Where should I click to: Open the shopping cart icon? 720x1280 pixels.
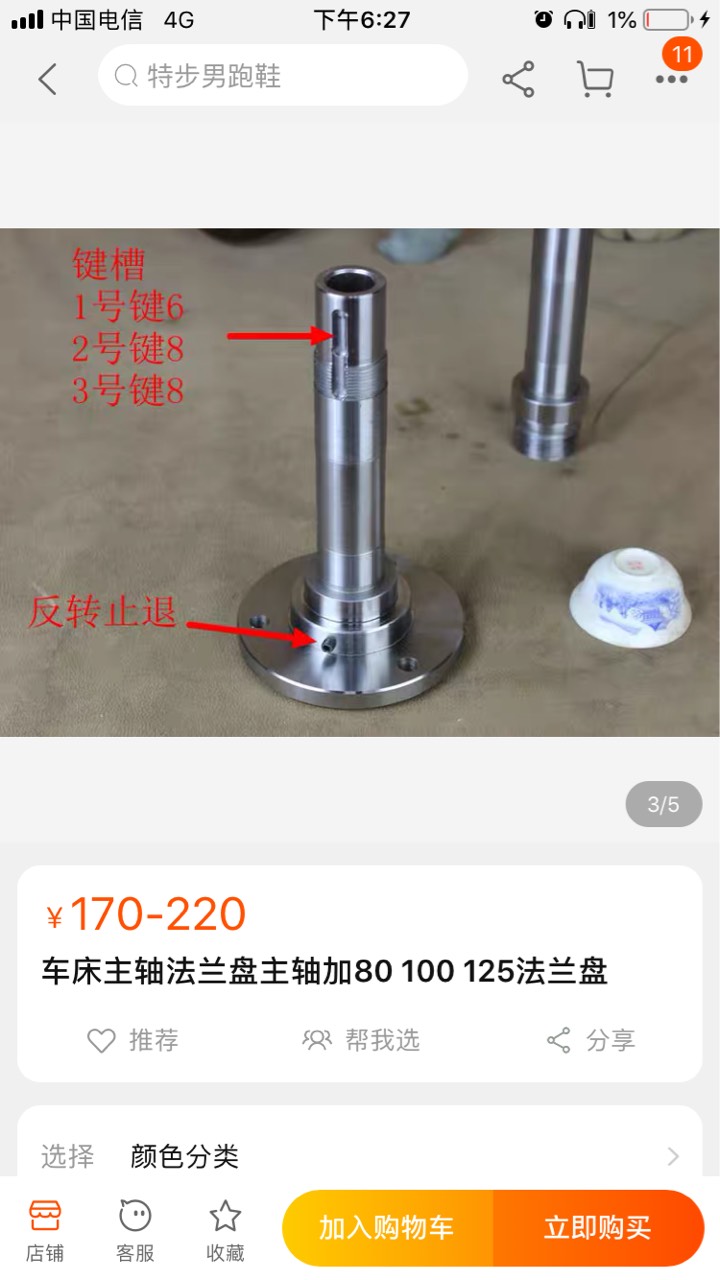coord(595,79)
